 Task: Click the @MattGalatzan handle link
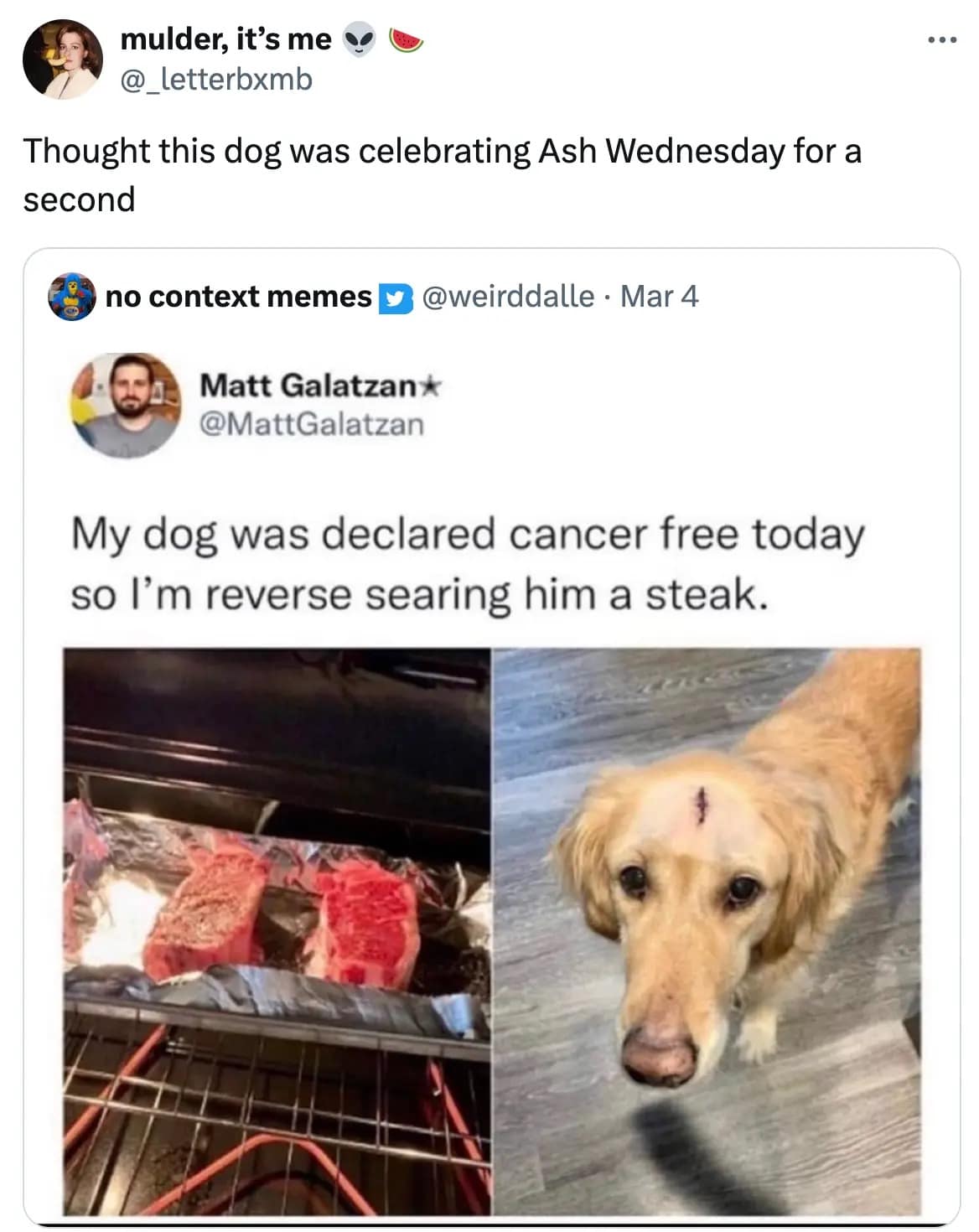pyautogui.click(x=310, y=424)
